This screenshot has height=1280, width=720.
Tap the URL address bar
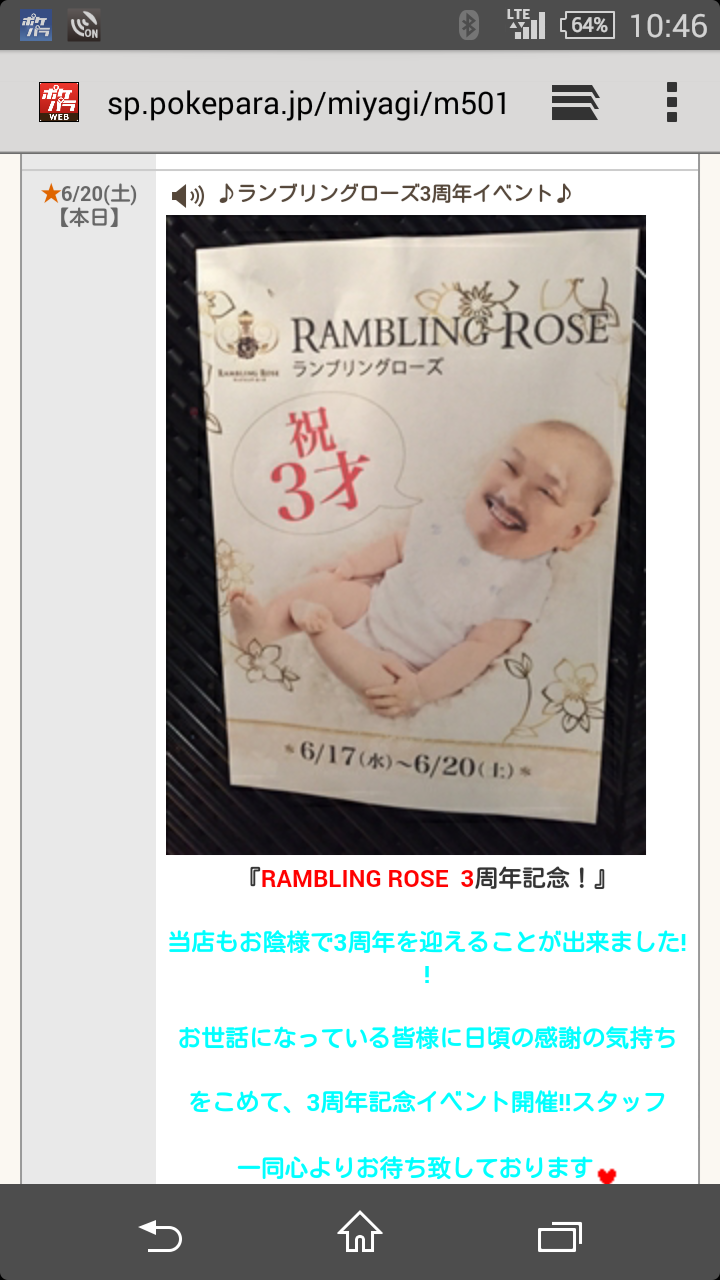pos(308,103)
